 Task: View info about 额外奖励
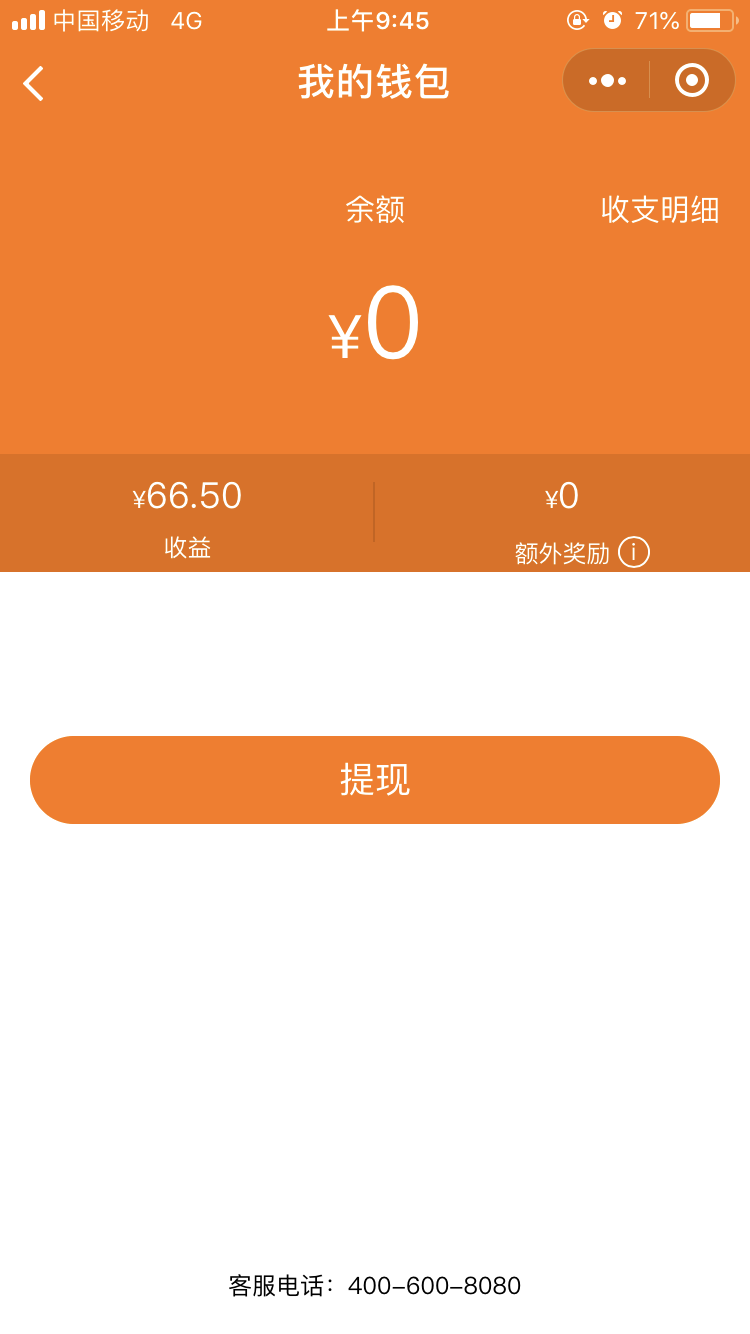click(634, 552)
